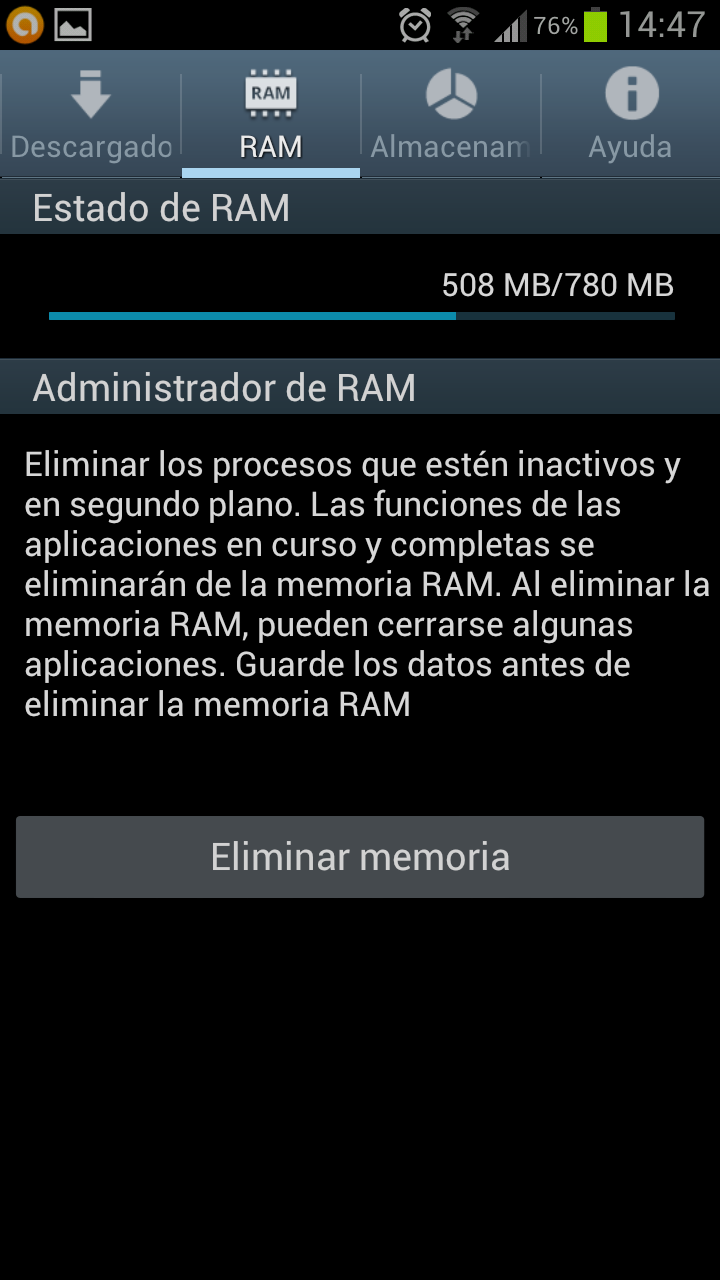Open the Almacenamiento tab
The height and width of the screenshot is (1280, 720).
(x=451, y=115)
